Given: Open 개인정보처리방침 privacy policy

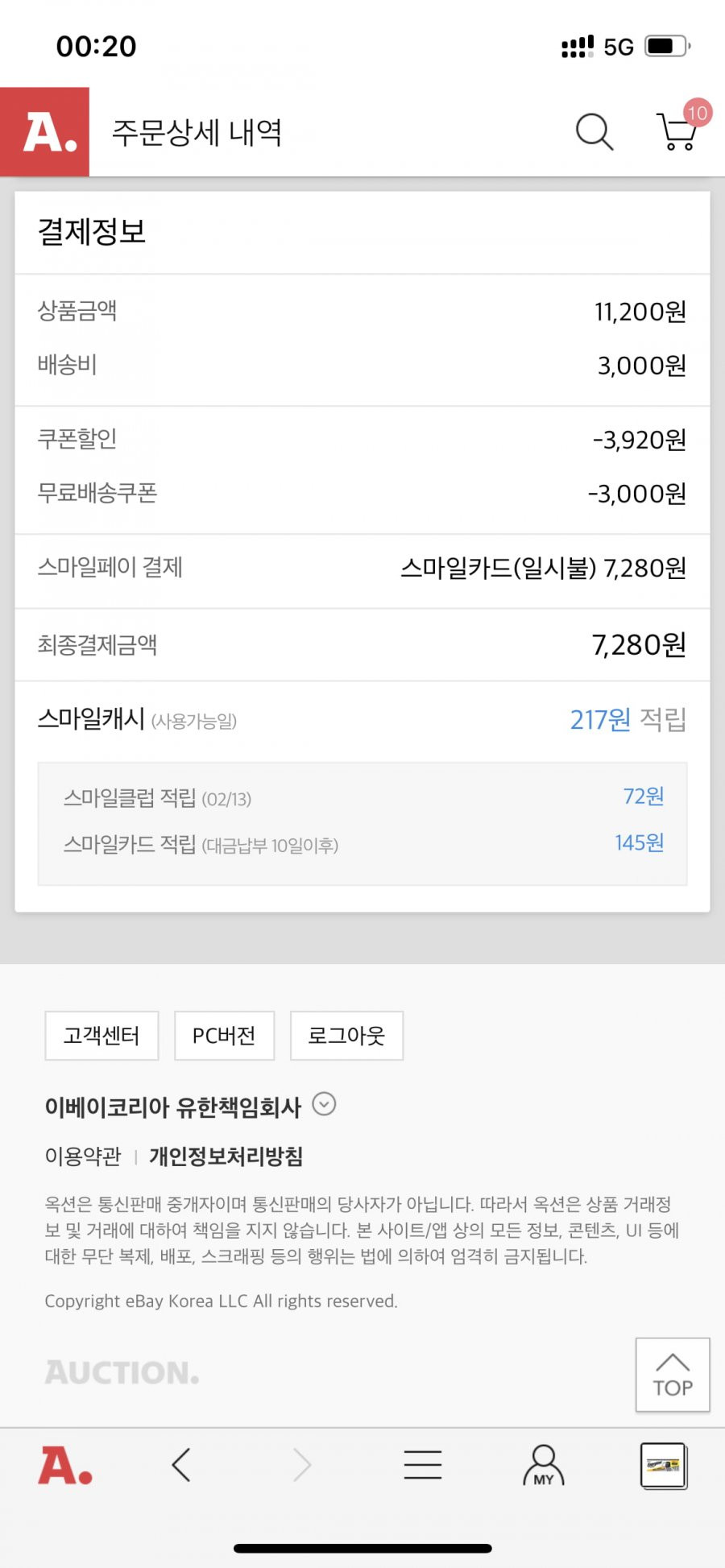Looking at the screenshot, I should click(226, 1156).
